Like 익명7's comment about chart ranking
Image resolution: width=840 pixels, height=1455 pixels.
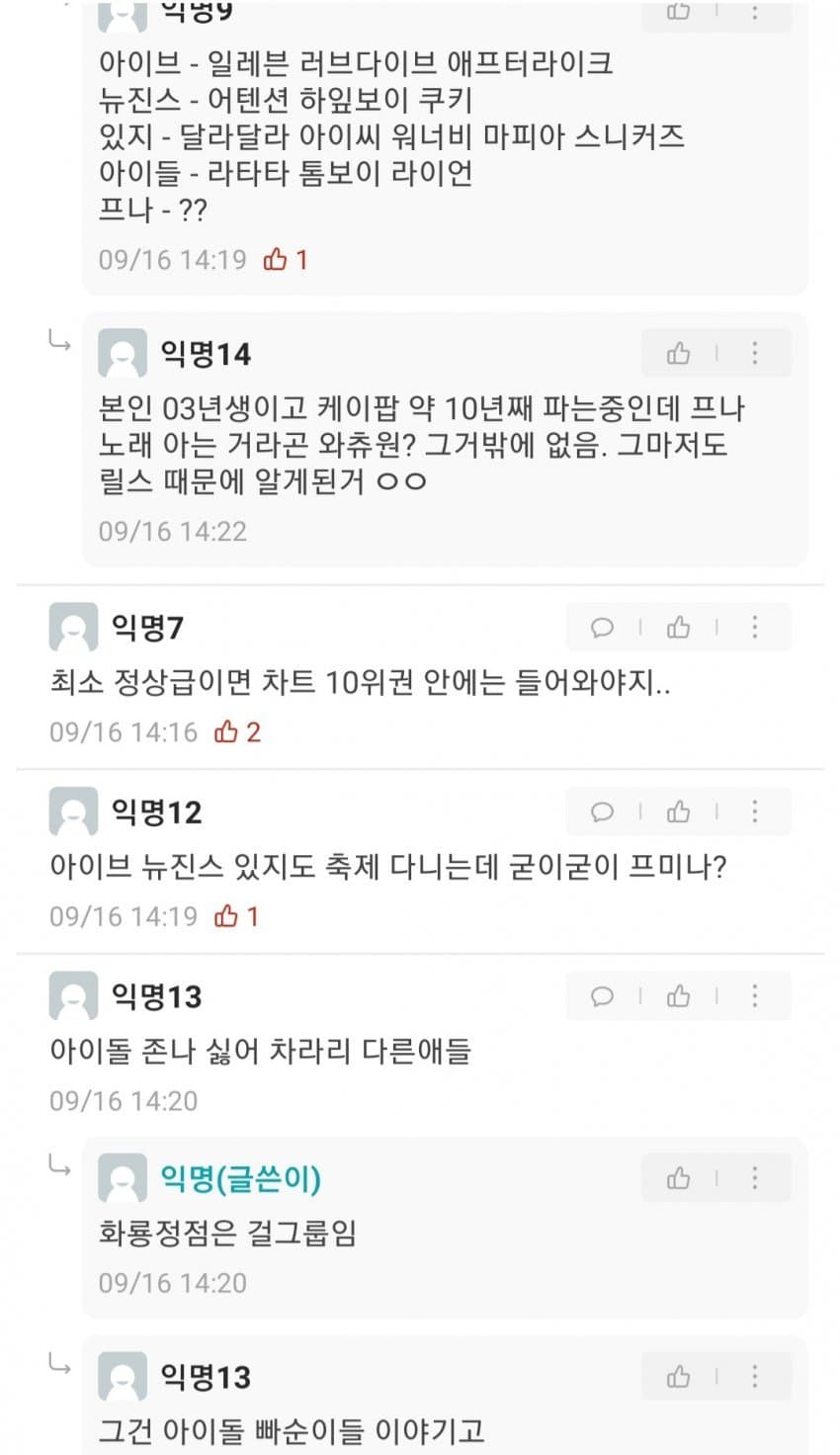point(678,627)
